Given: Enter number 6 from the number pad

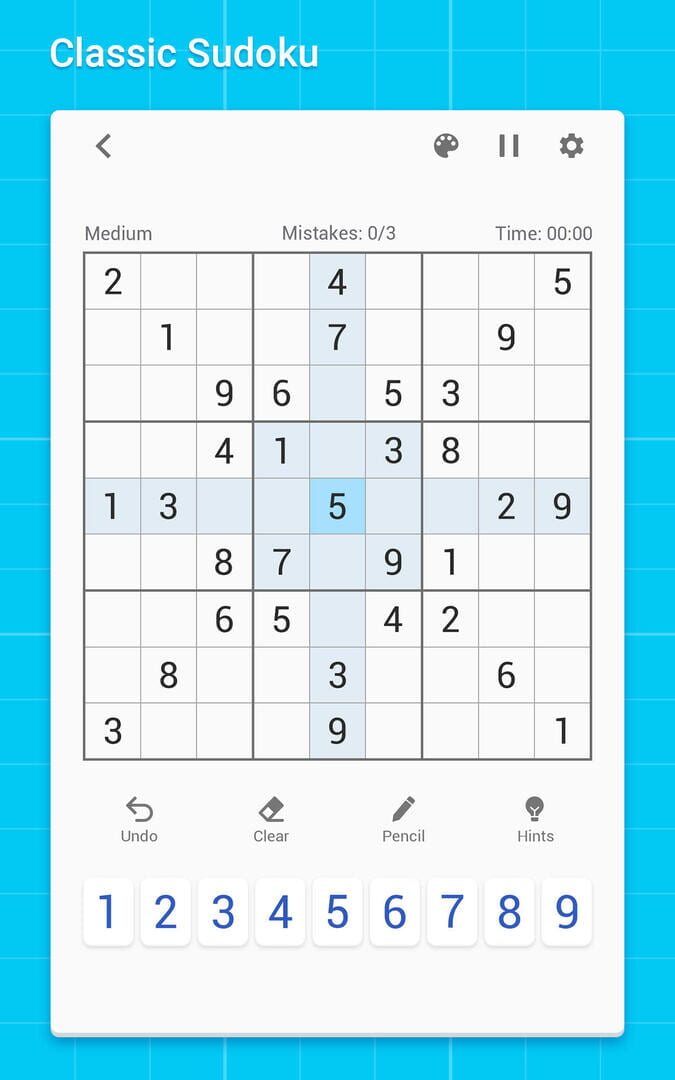Looking at the screenshot, I should (x=395, y=912).
